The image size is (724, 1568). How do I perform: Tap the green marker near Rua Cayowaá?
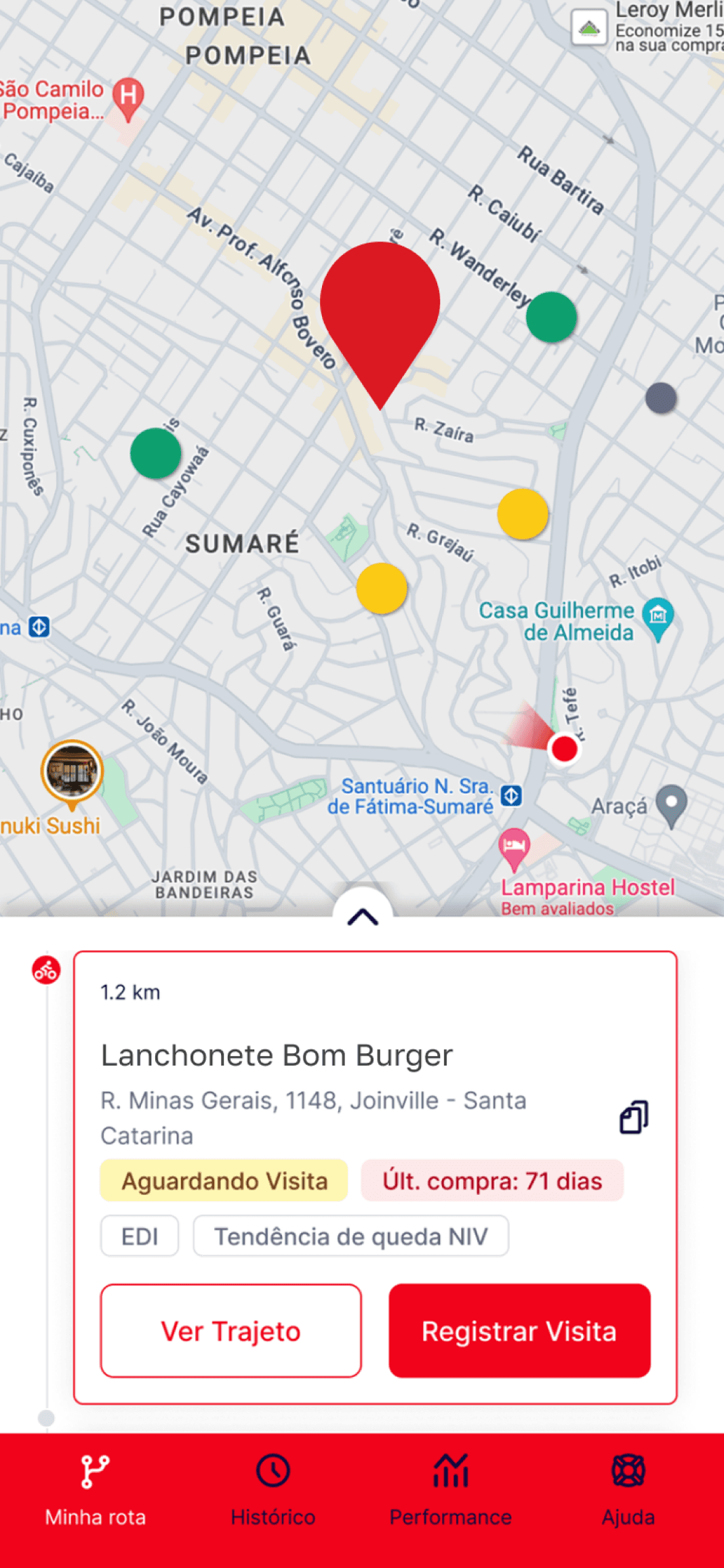[156, 453]
